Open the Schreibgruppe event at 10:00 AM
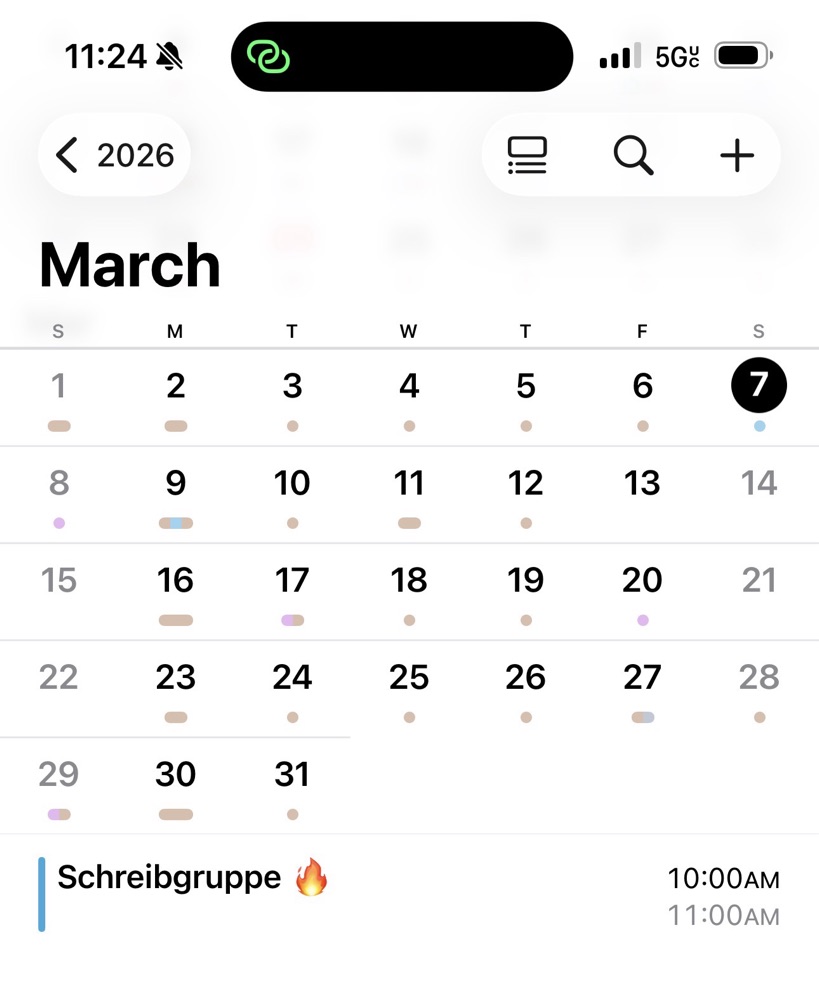 pyautogui.click(x=300, y=892)
